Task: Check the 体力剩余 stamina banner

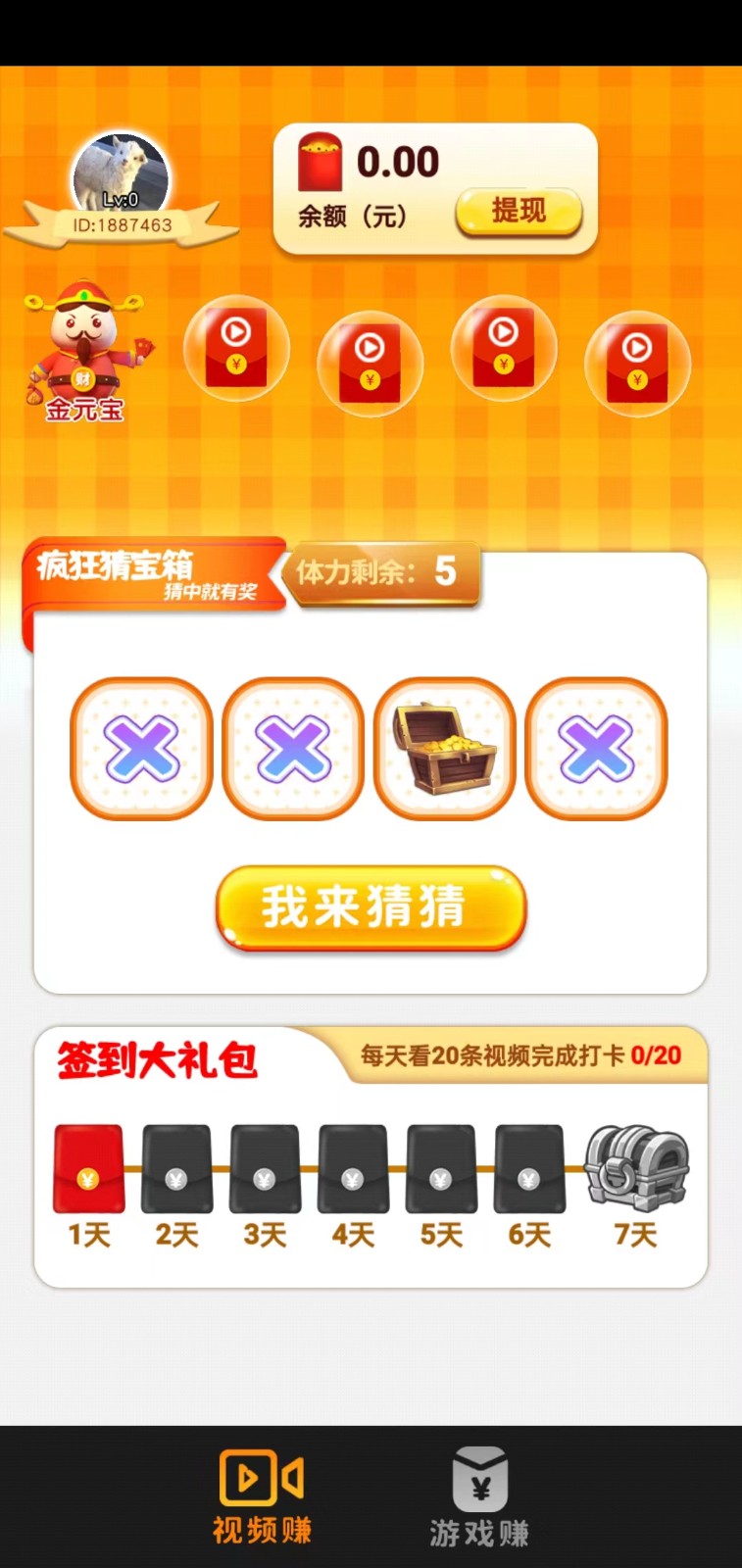Action: coord(385,574)
